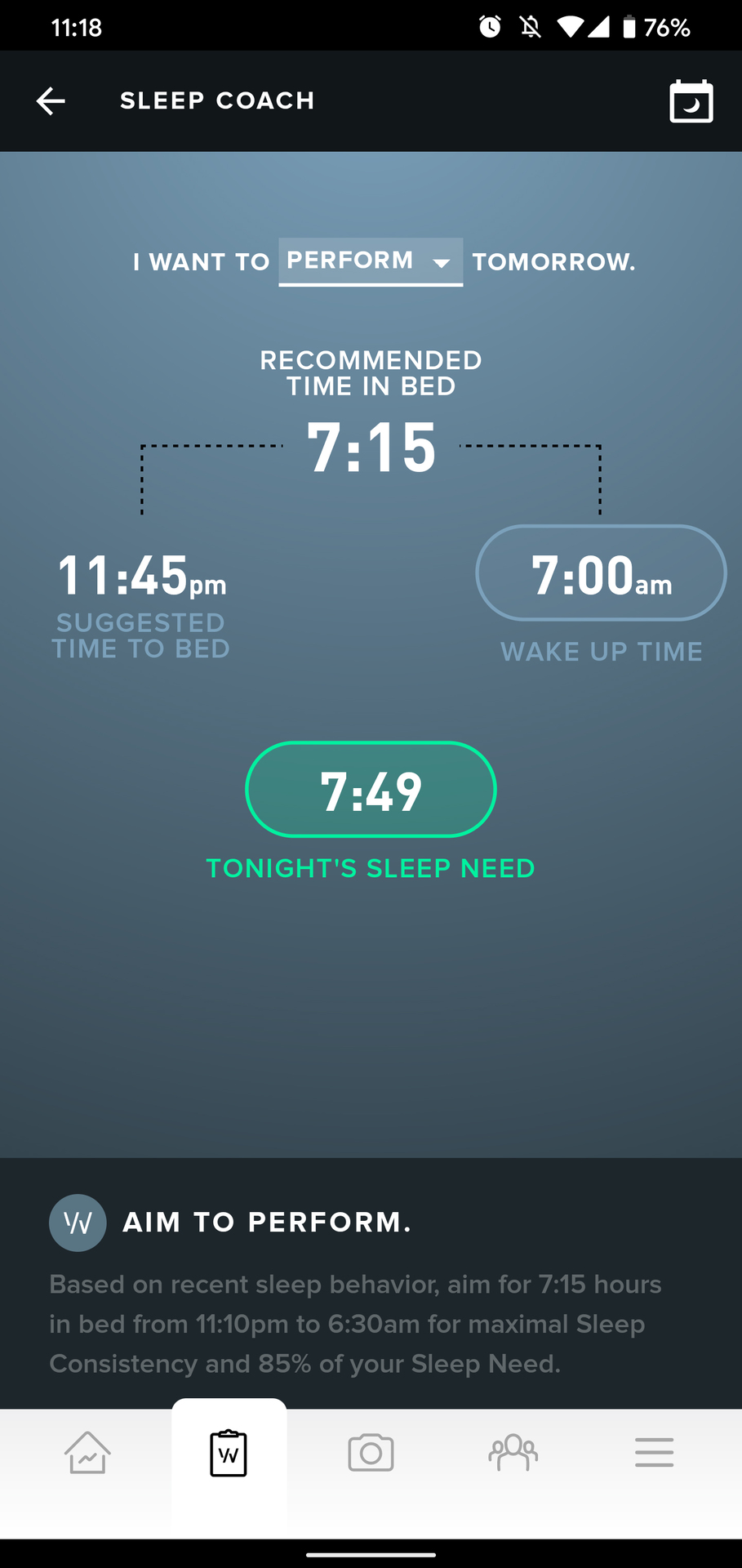The width and height of the screenshot is (742, 1568).
Task: Switch to the community teams tab
Action: pyautogui.click(x=513, y=1453)
